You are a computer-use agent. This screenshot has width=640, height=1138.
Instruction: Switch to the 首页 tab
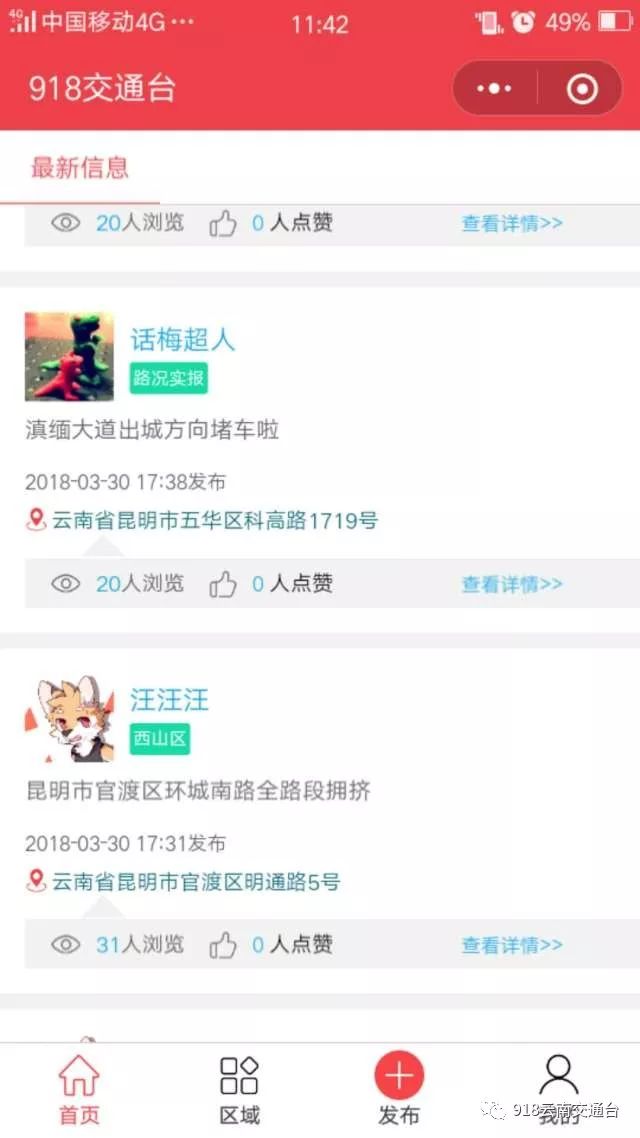click(79, 1089)
